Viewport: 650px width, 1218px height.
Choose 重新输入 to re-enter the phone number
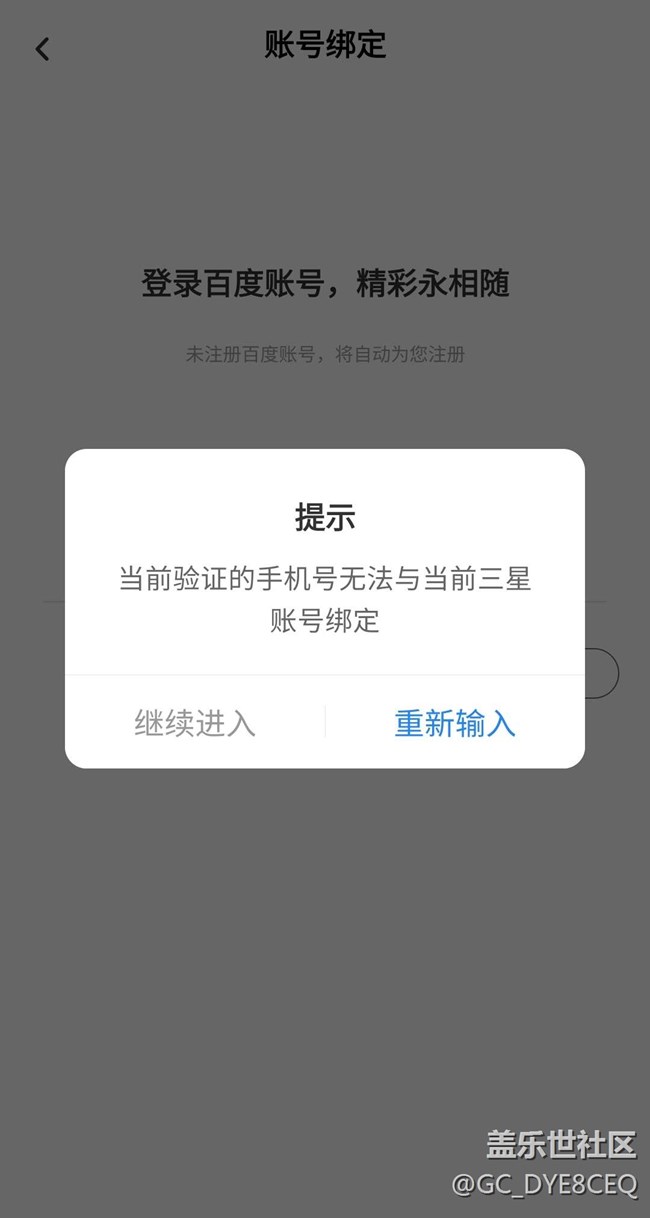(x=455, y=723)
